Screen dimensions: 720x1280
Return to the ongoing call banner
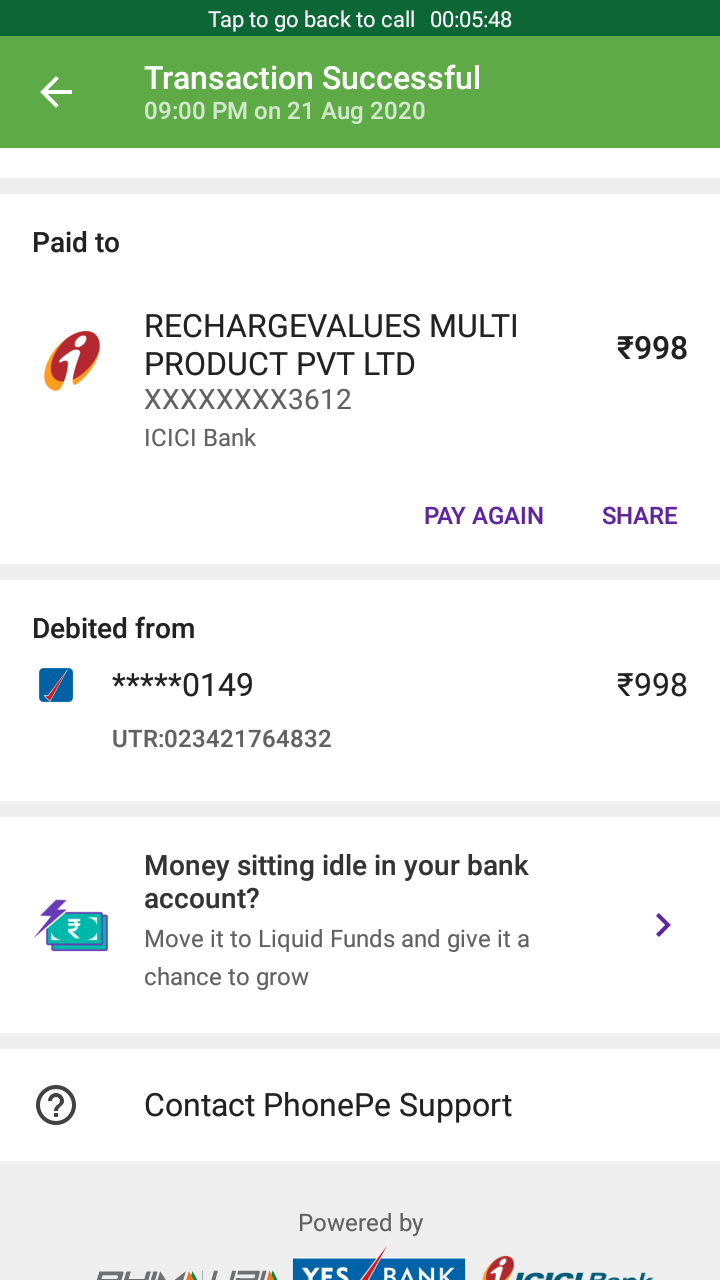click(360, 19)
